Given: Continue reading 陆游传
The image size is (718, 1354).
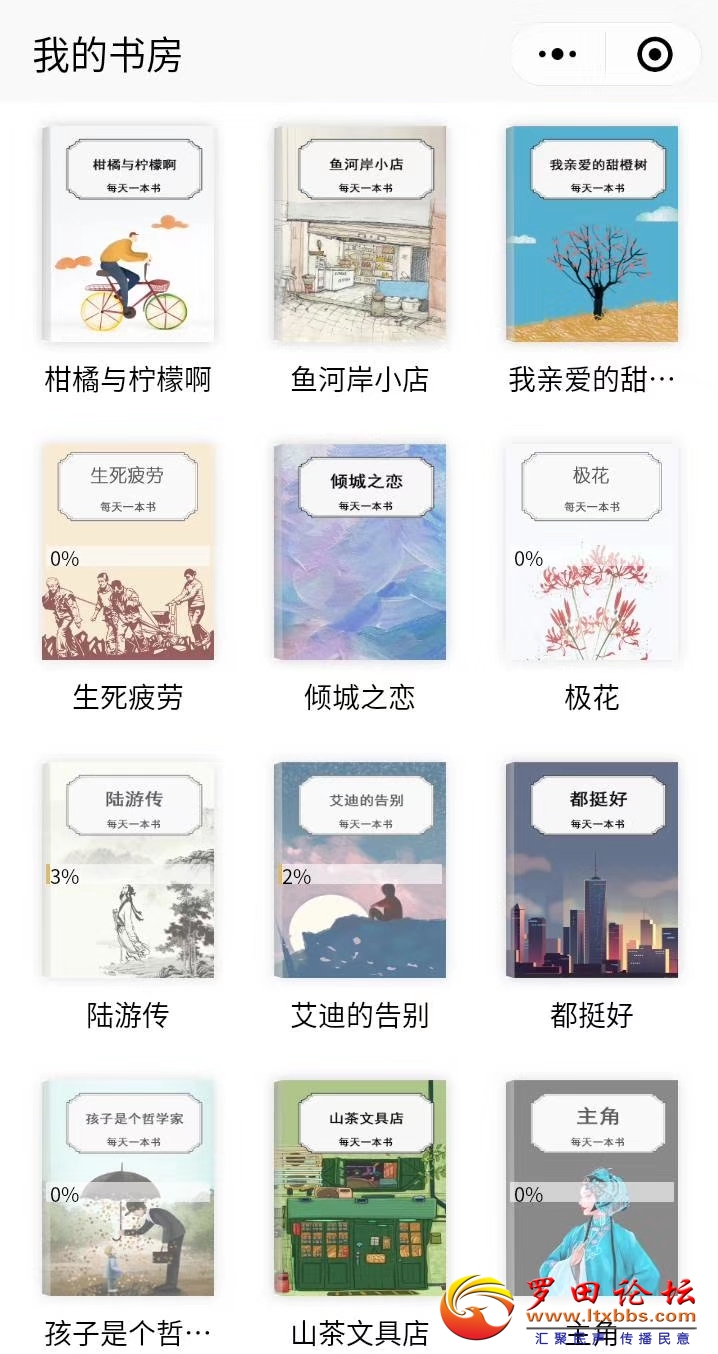Looking at the screenshot, I should [128, 870].
